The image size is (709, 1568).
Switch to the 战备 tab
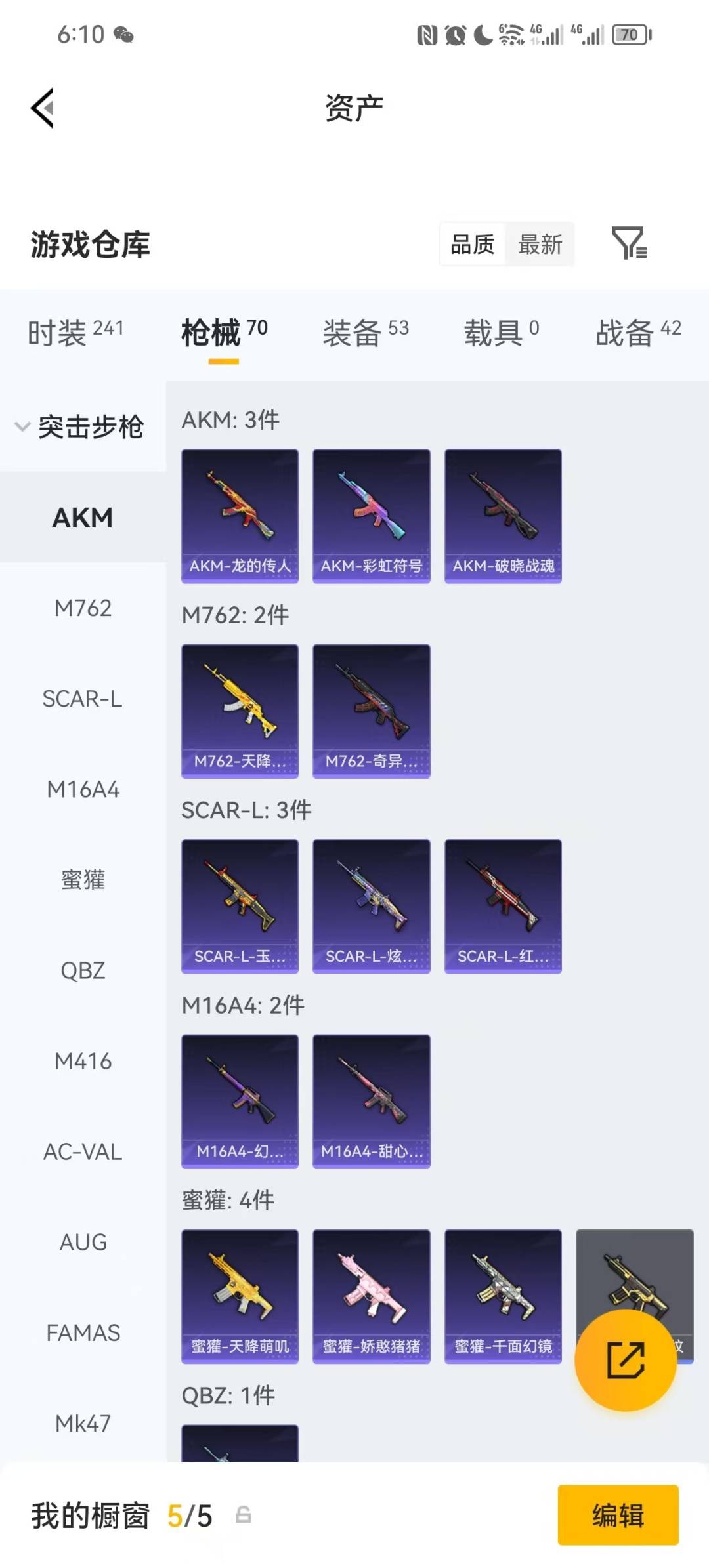(x=637, y=333)
